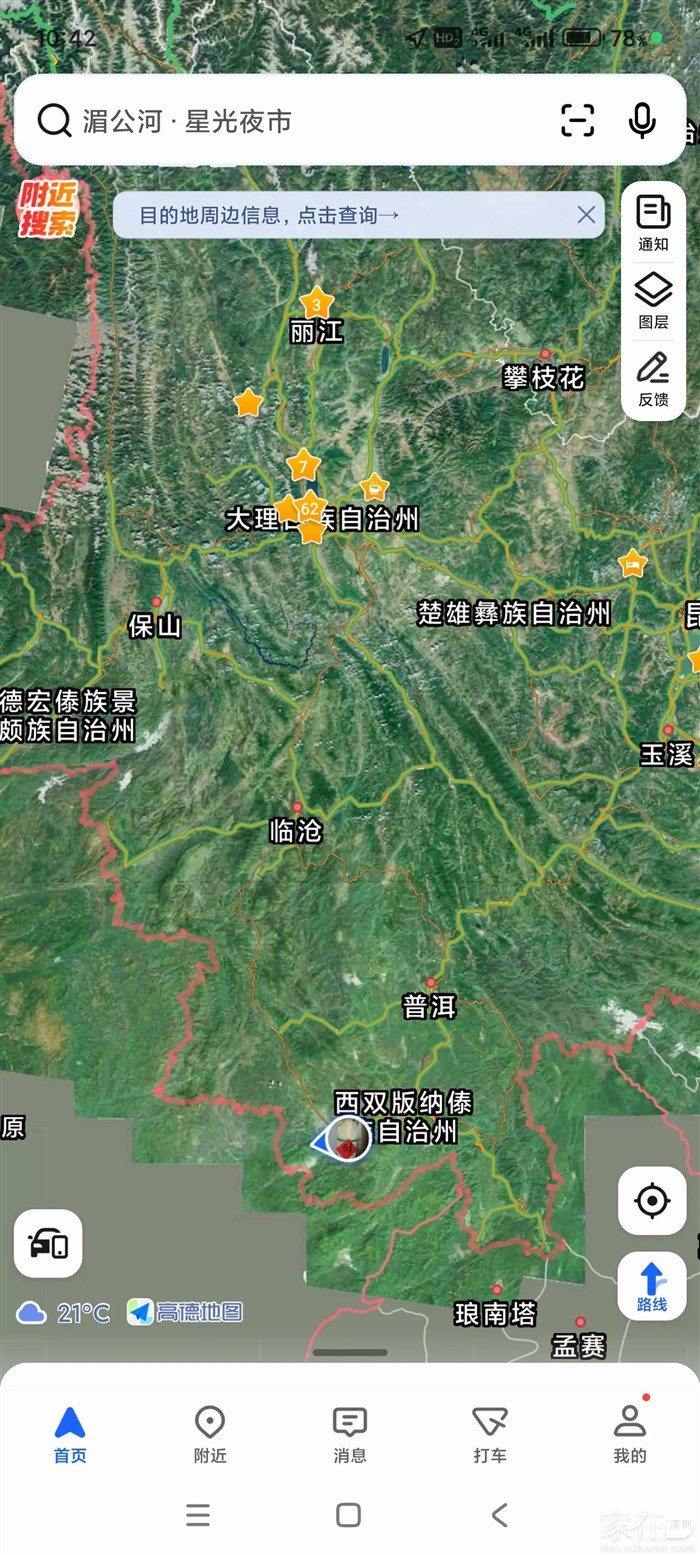Open the 目的地周边信息 banner

point(340,215)
